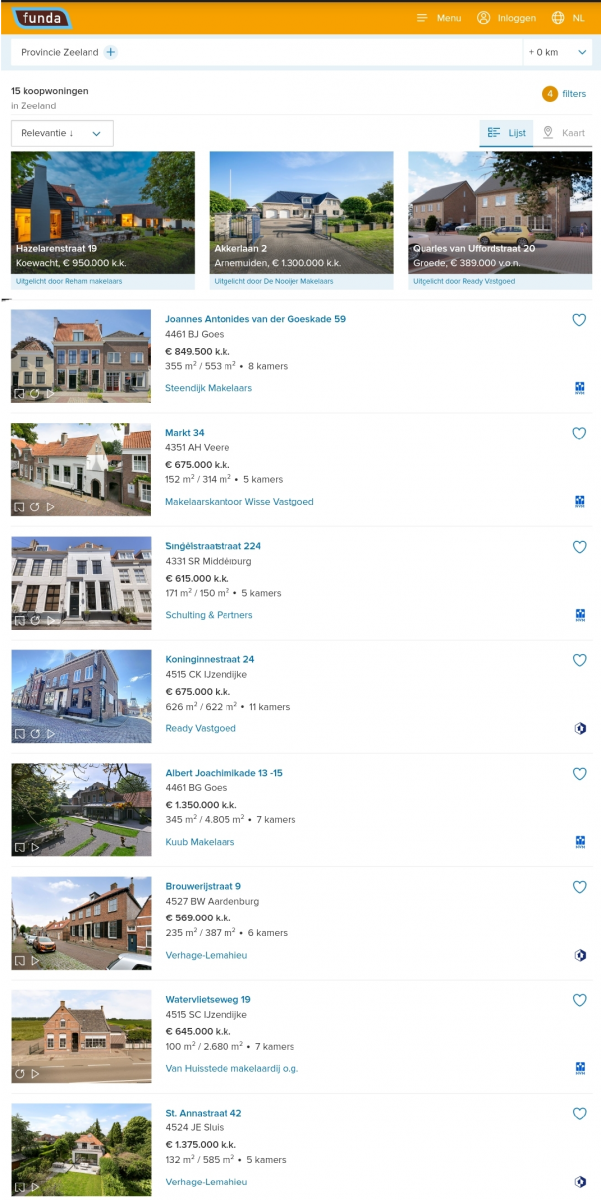Open the Menu in the header
The width and height of the screenshot is (601, 1200).
[438, 18]
